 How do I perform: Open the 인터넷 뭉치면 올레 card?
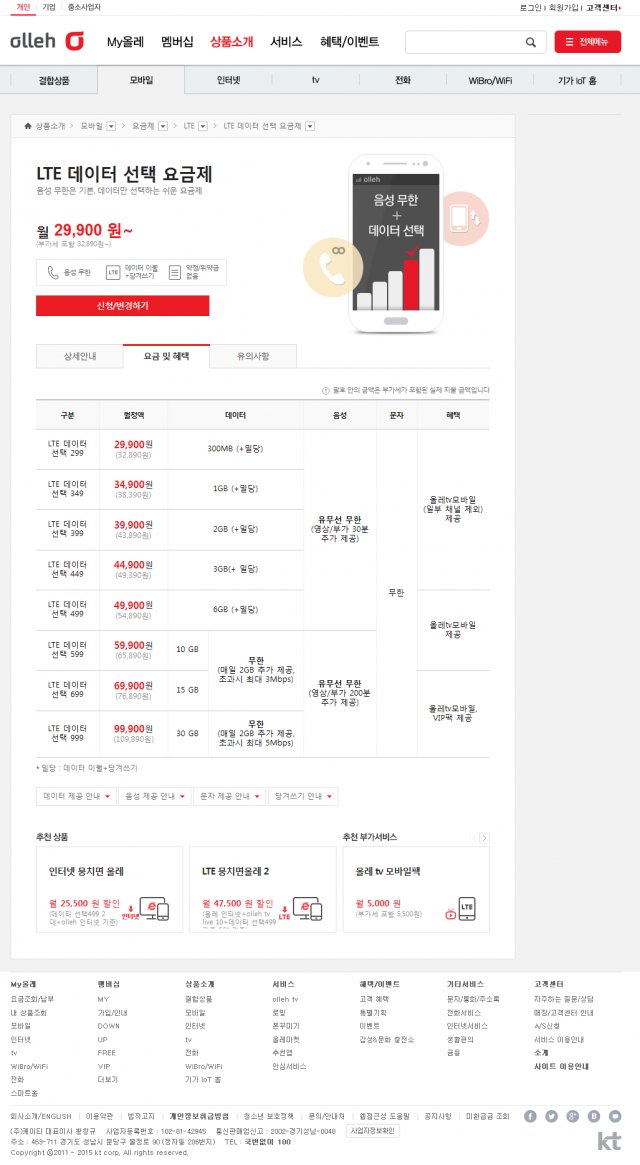[109, 889]
